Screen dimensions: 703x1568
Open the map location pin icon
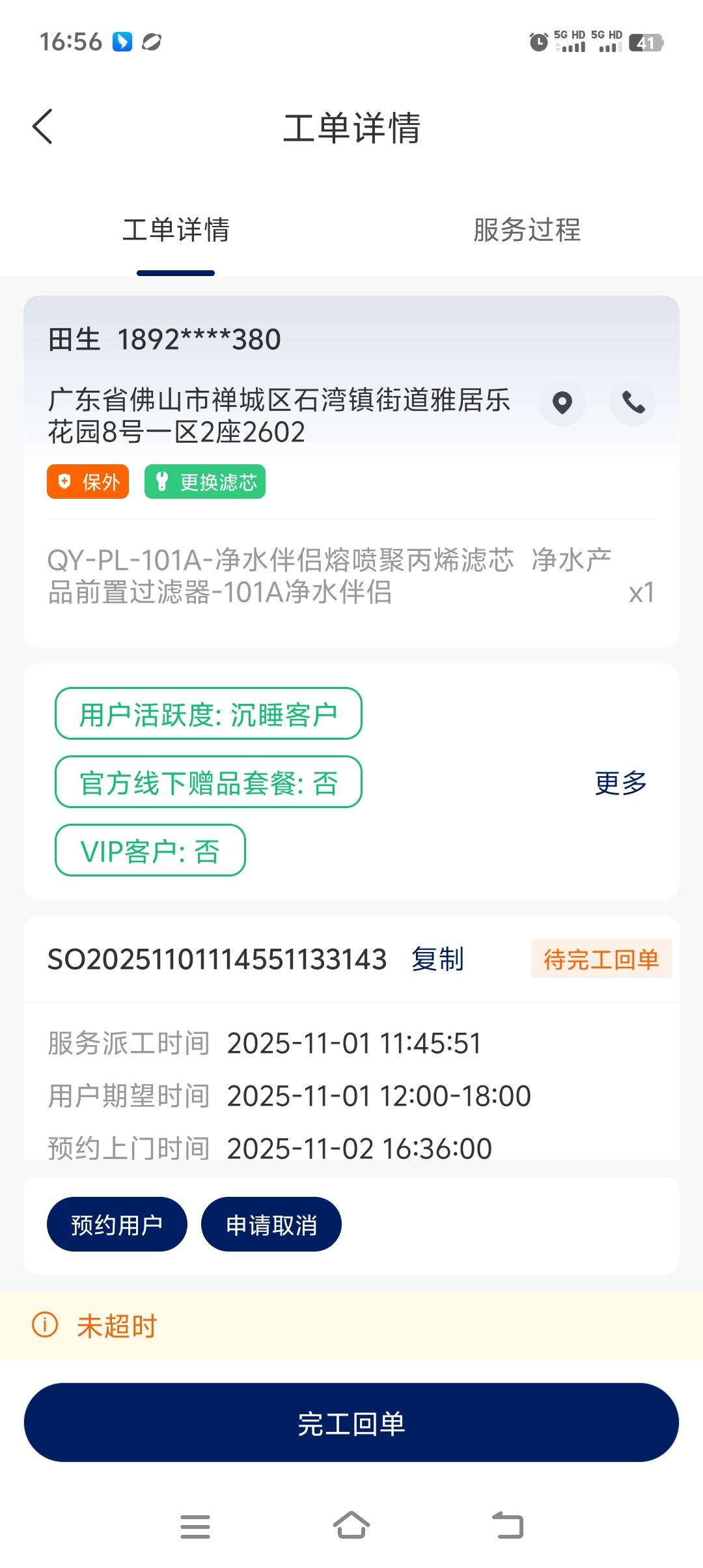(562, 403)
